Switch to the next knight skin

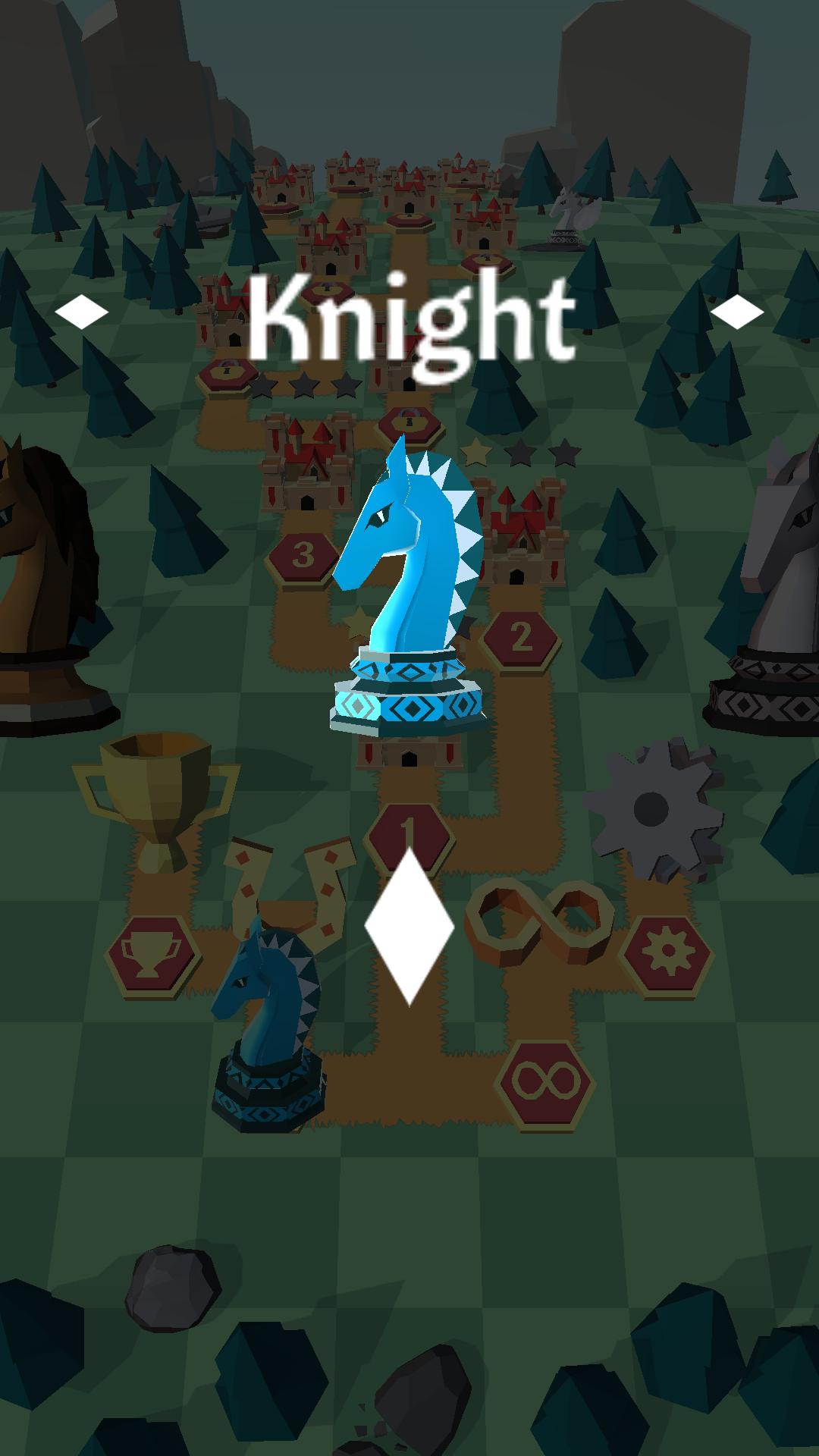737,312
